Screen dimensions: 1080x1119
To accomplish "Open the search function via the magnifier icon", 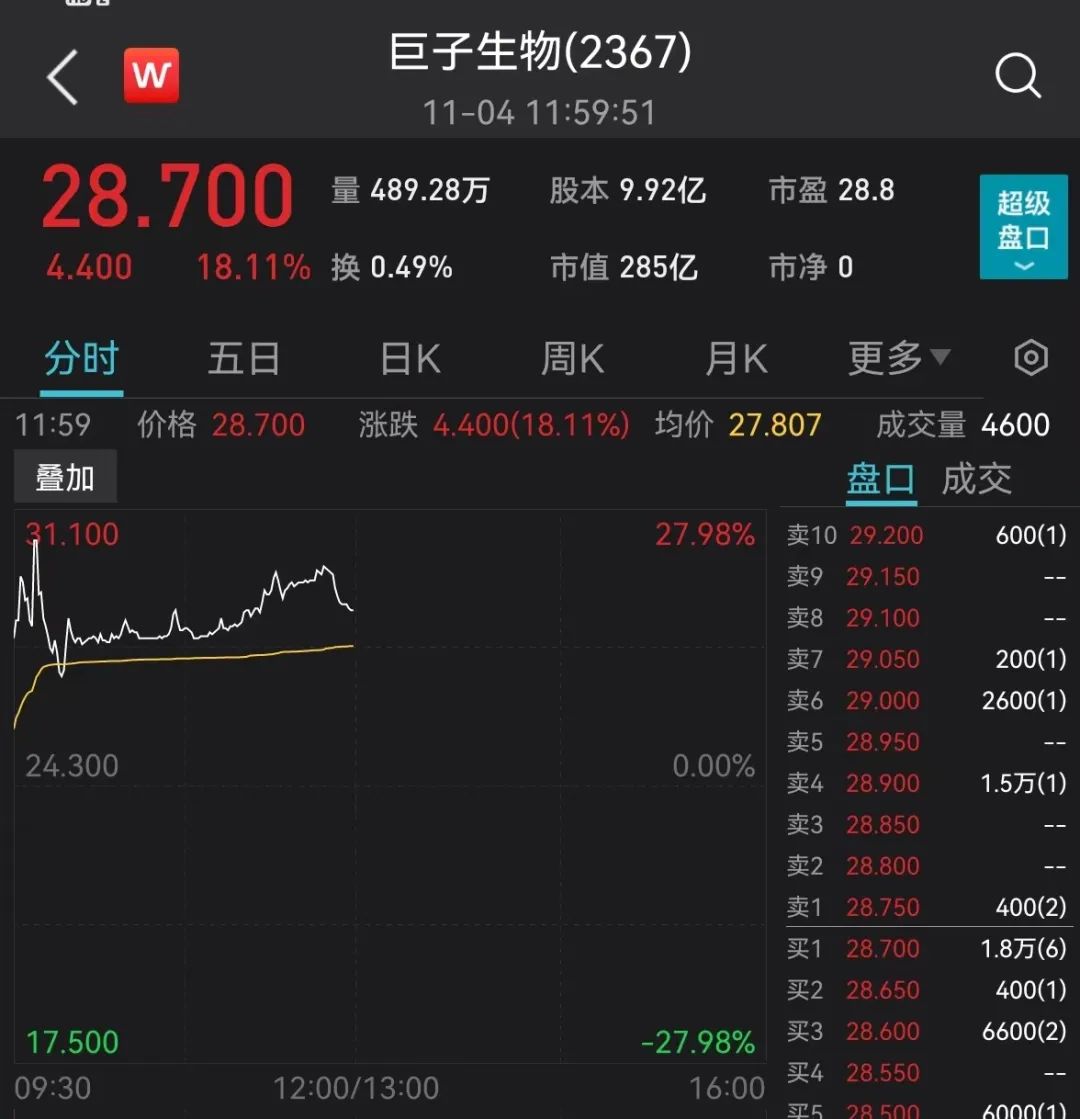I will coord(1018,75).
